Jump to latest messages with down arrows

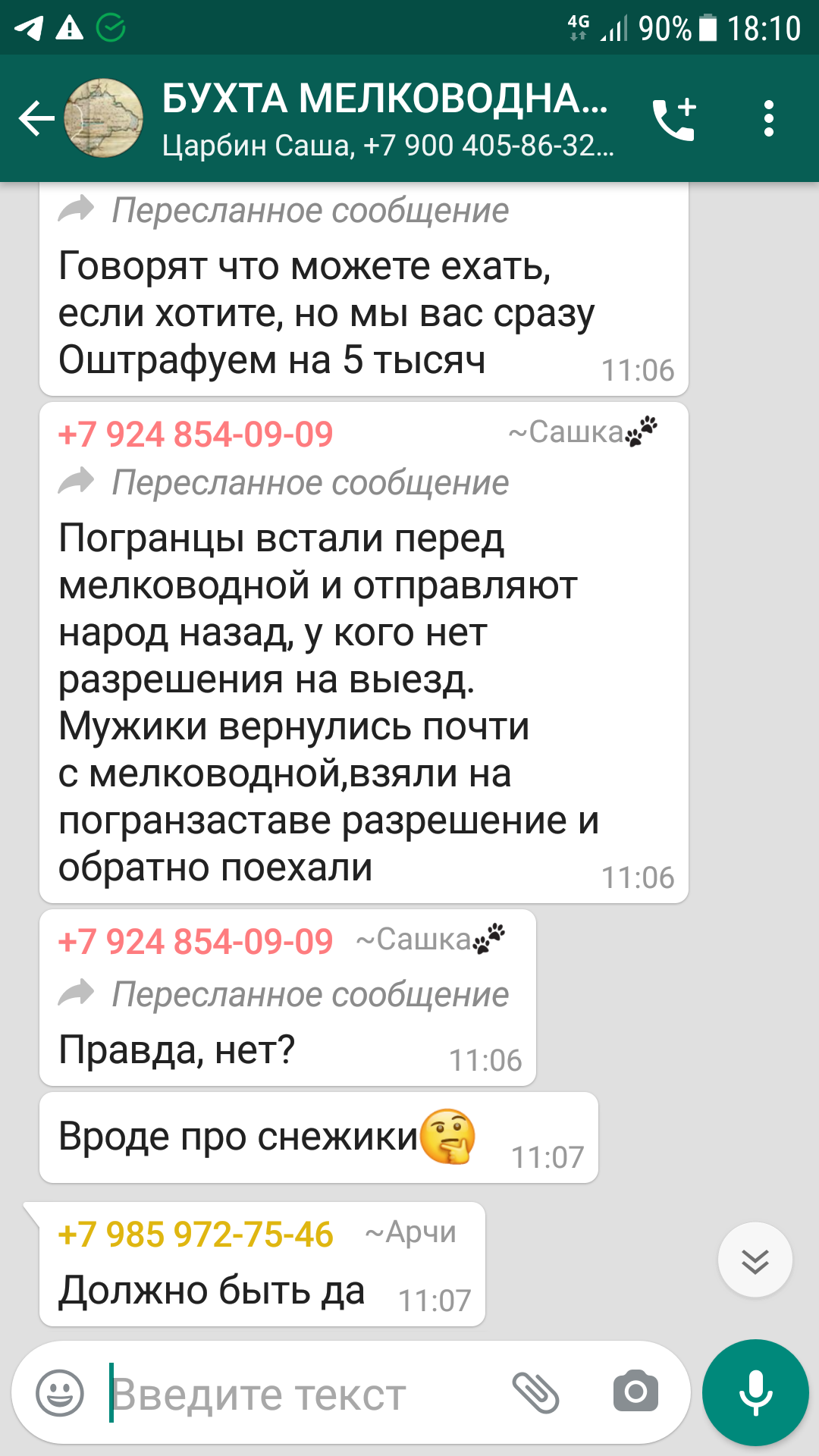[755, 1260]
